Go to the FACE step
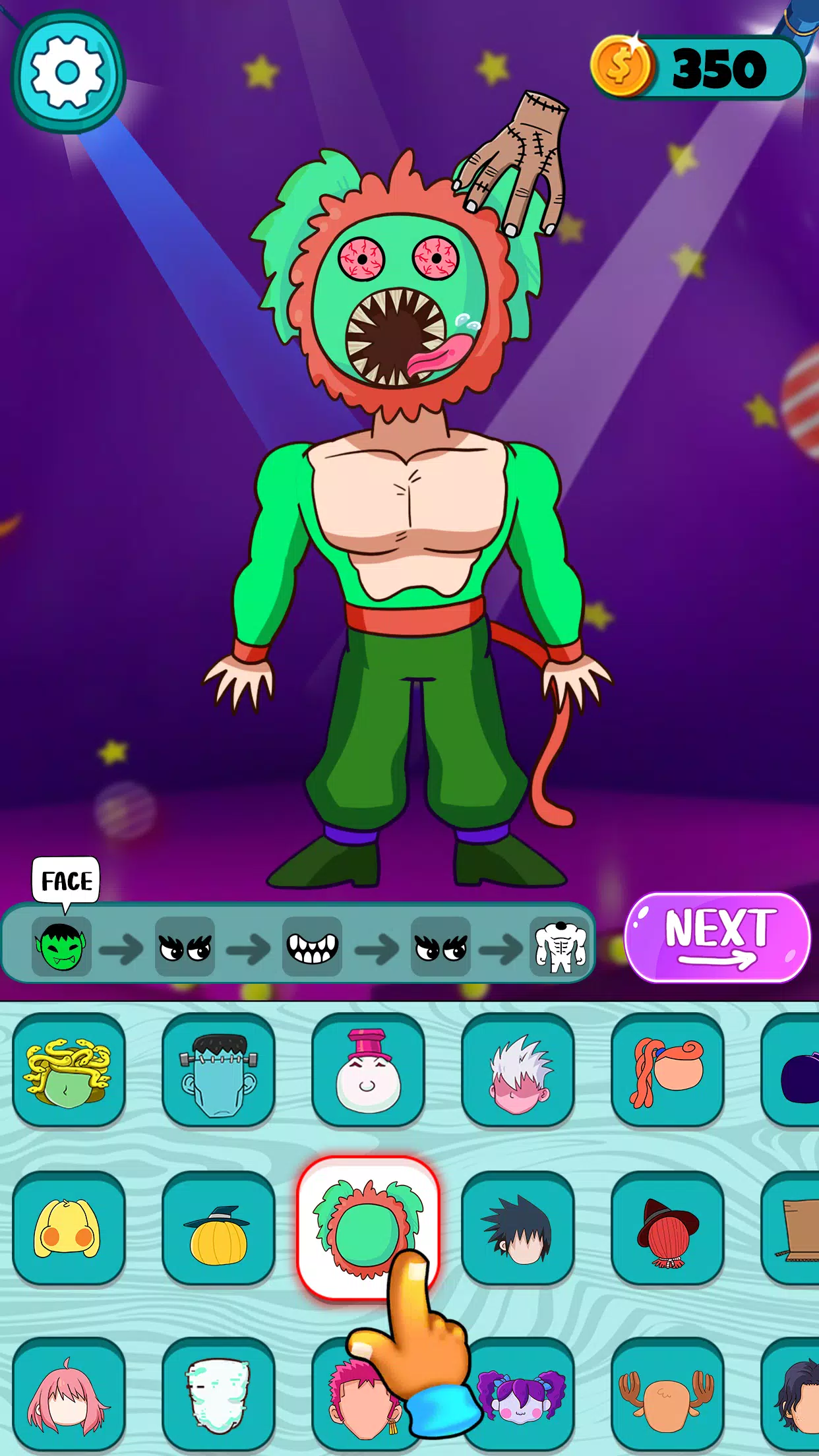Screen dimensions: 819x1456 tap(61, 946)
